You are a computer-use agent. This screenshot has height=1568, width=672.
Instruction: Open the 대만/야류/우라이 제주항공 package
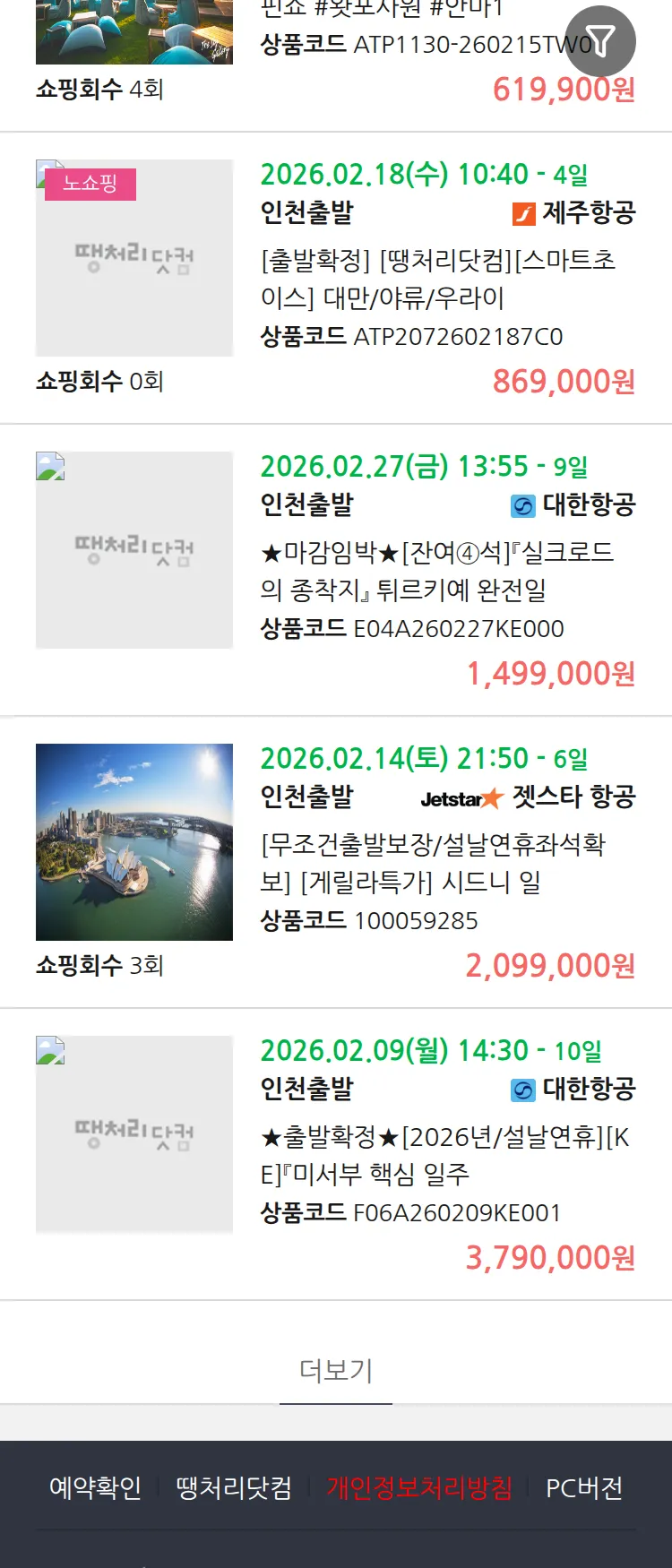pyautogui.click(x=437, y=279)
